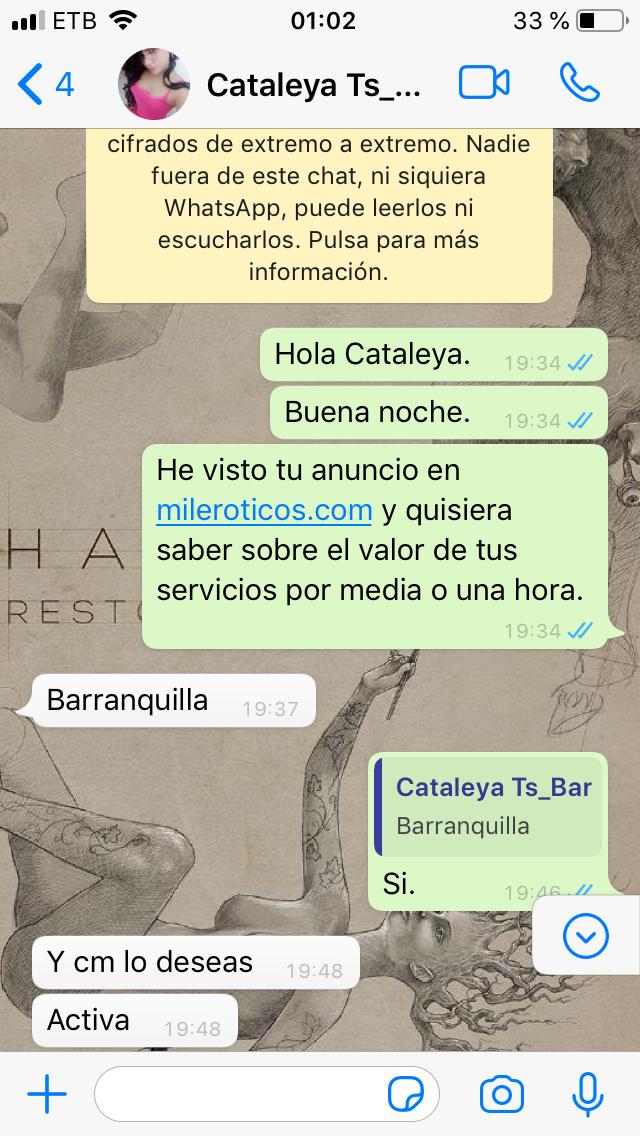Open the attachment plus menu

click(x=46, y=1095)
